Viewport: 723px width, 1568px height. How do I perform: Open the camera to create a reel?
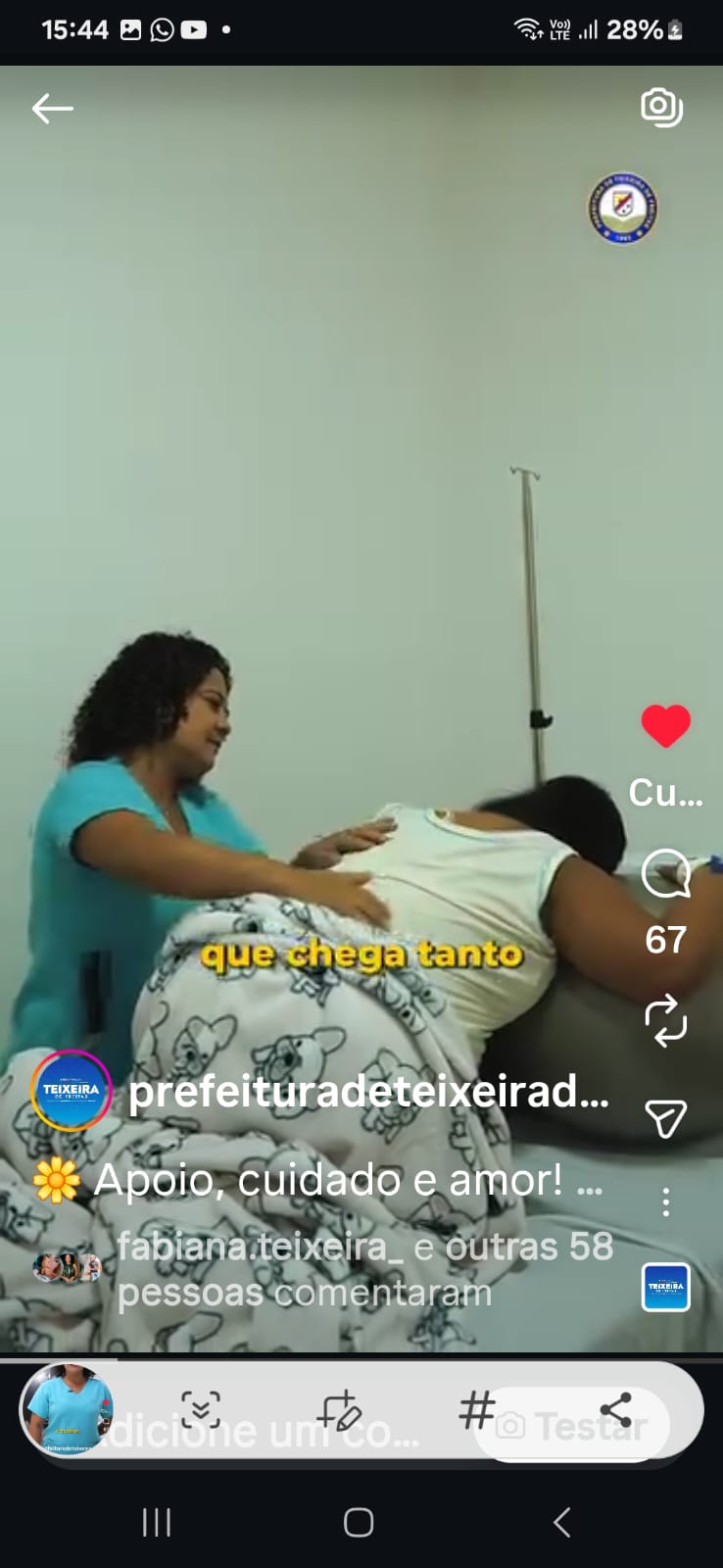pos(662,108)
